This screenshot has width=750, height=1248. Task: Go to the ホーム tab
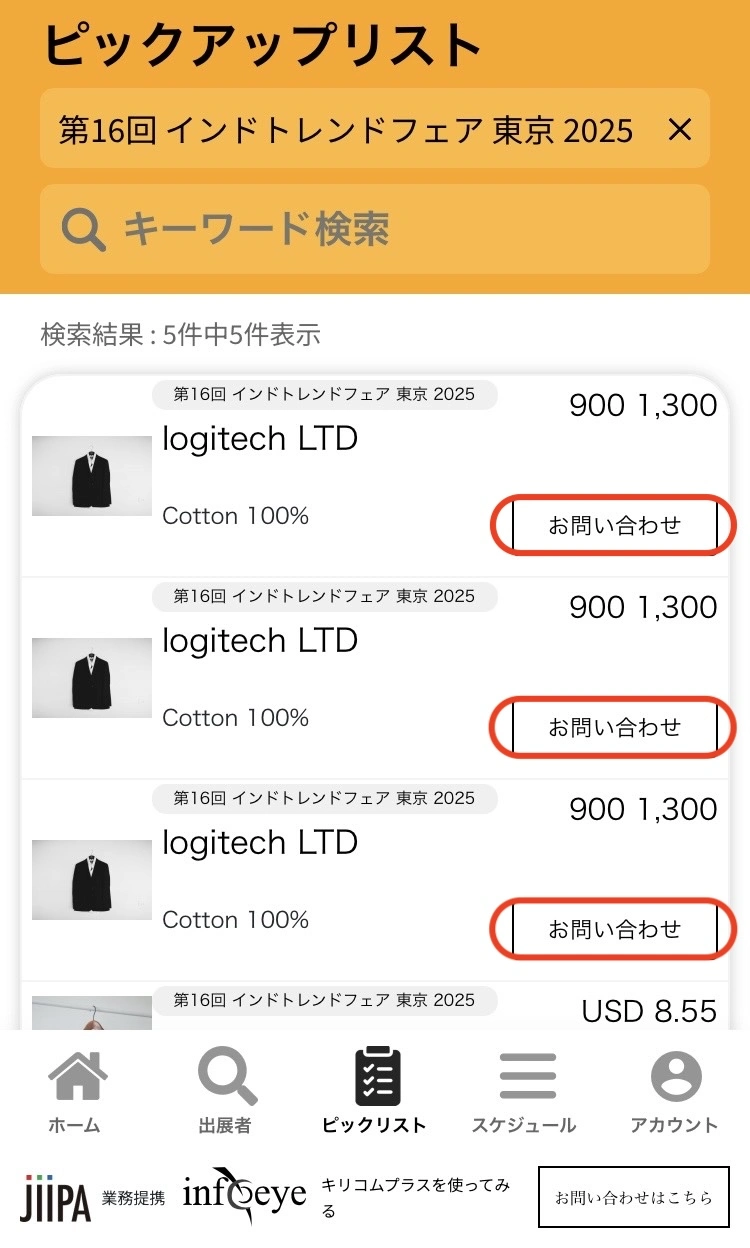pos(75,1090)
